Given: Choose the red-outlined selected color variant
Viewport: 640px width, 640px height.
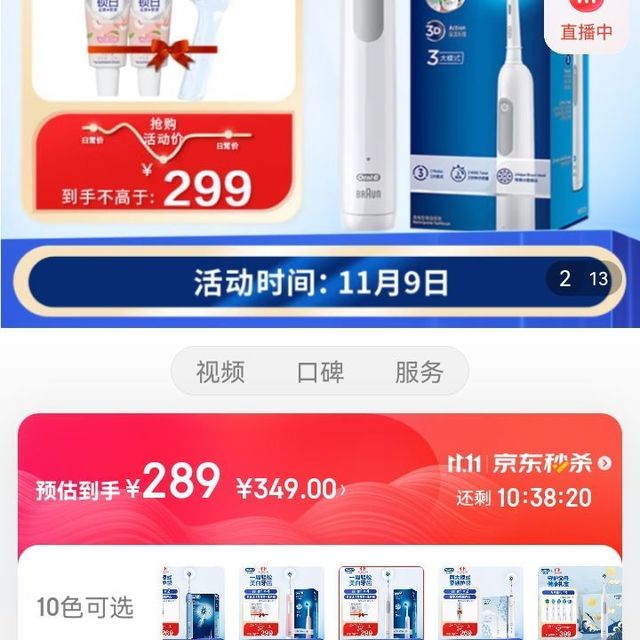Looking at the screenshot, I should coord(380,605).
